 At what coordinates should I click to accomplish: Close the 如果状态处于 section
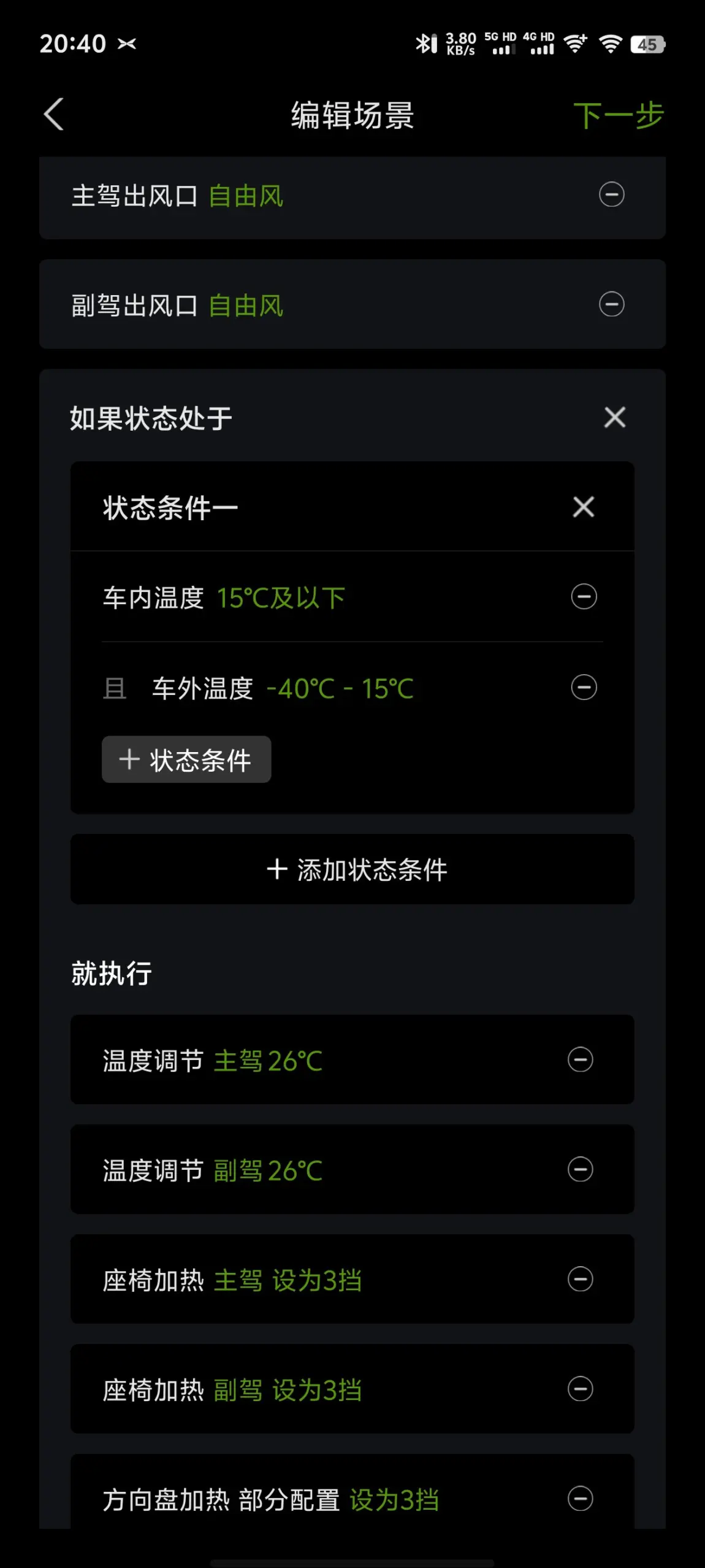pyautogui.click(x=614, y=418)
